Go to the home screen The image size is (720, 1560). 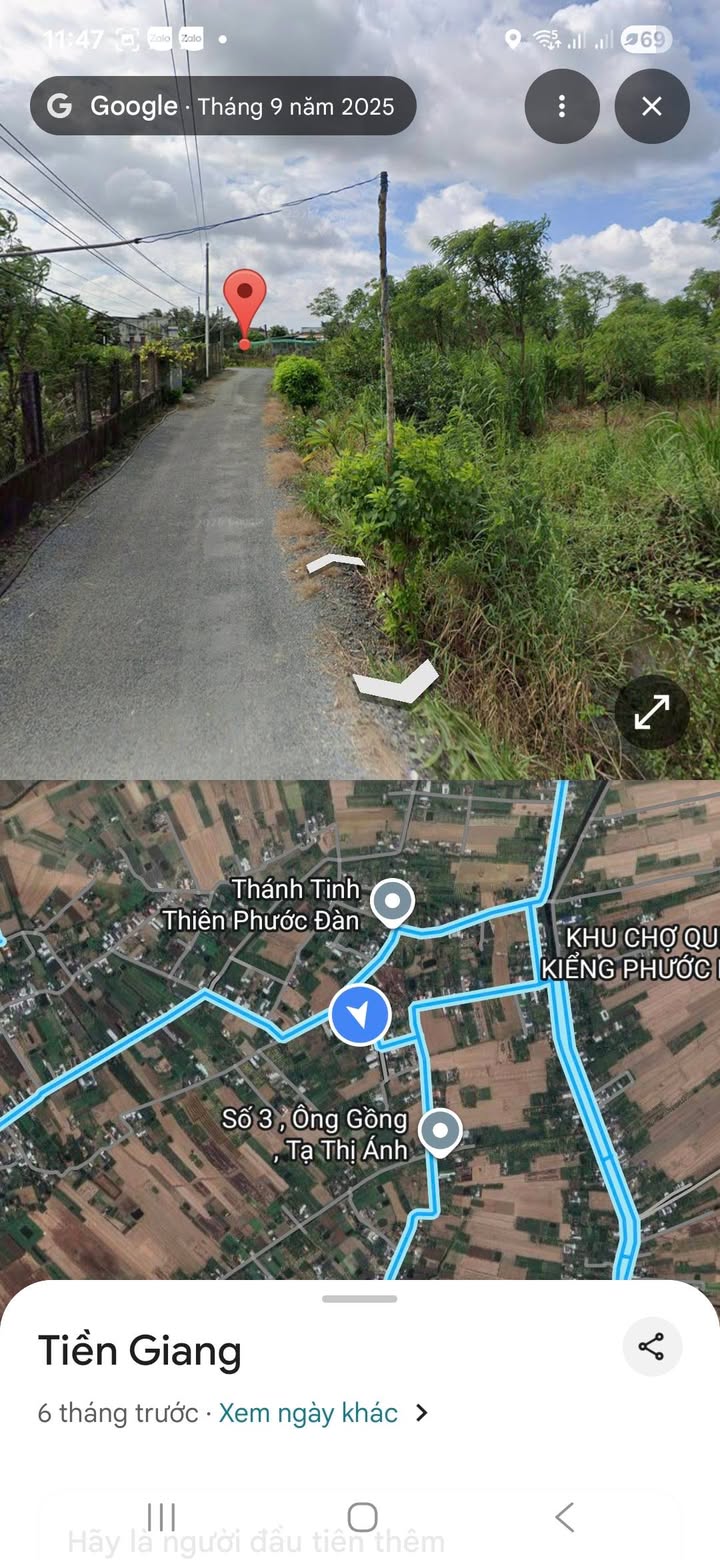tap(362, 1517)
